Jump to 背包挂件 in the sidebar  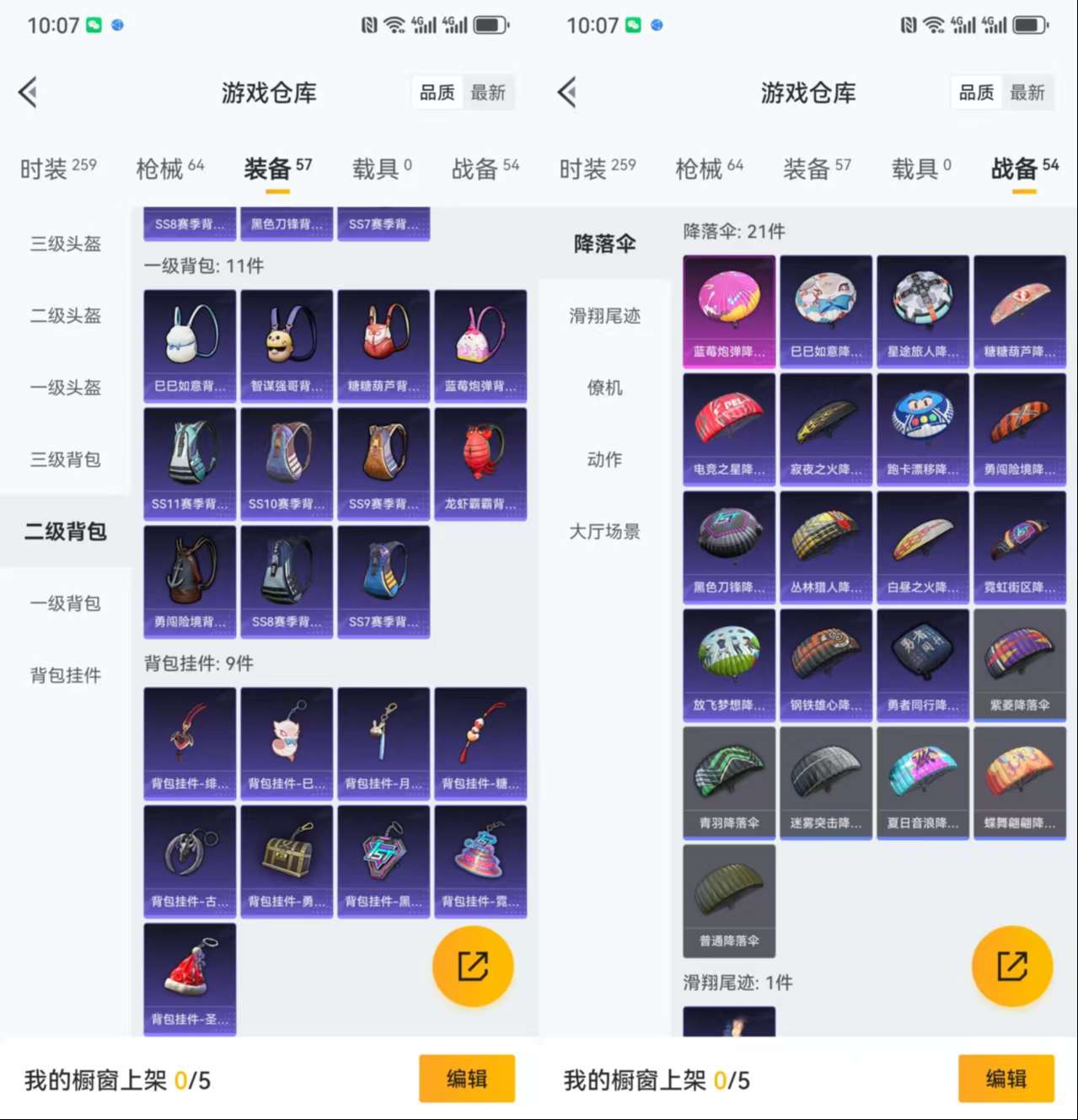click(66, 675)
